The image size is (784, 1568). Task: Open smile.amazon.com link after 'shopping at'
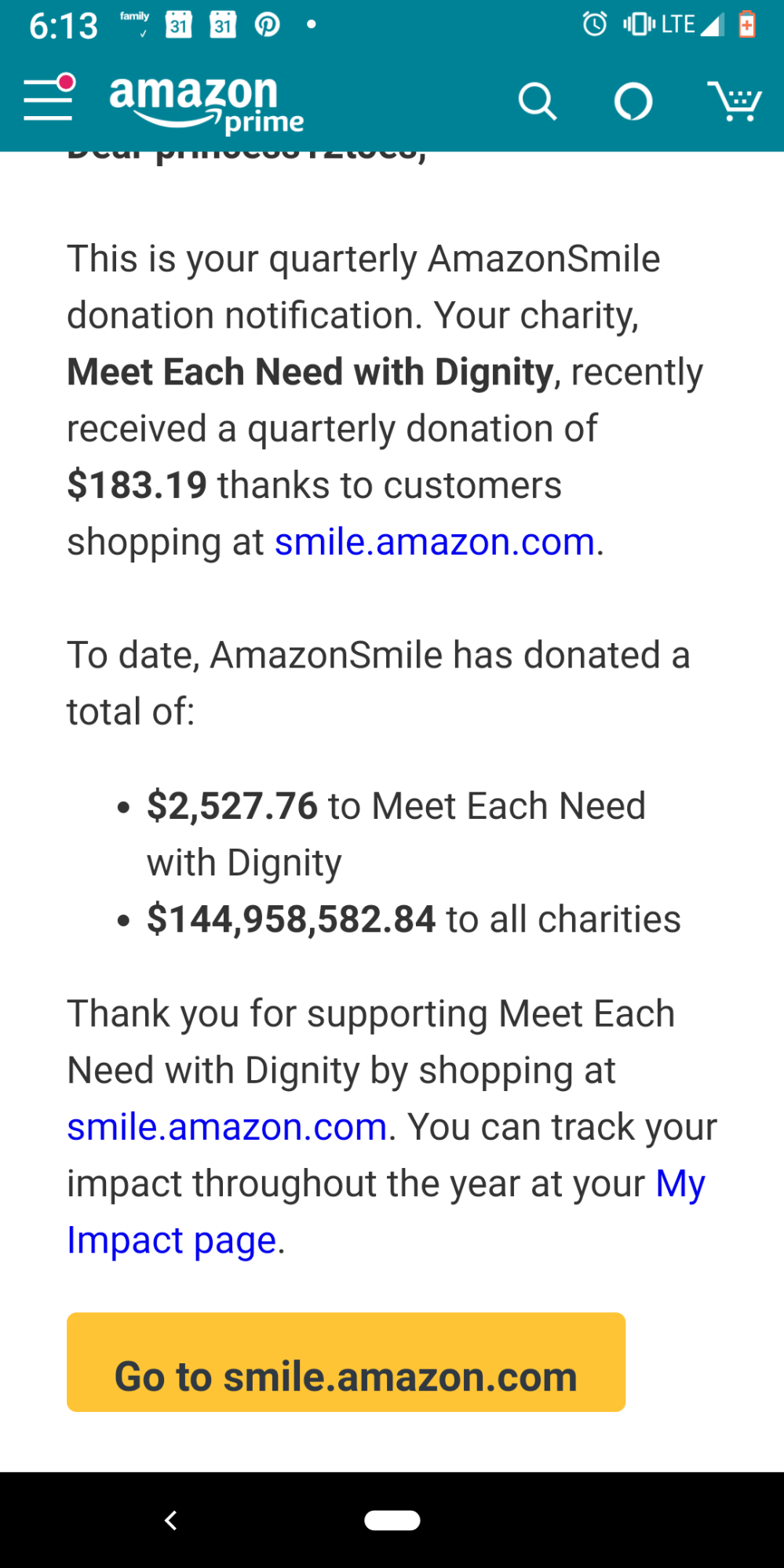coord(434,542)
